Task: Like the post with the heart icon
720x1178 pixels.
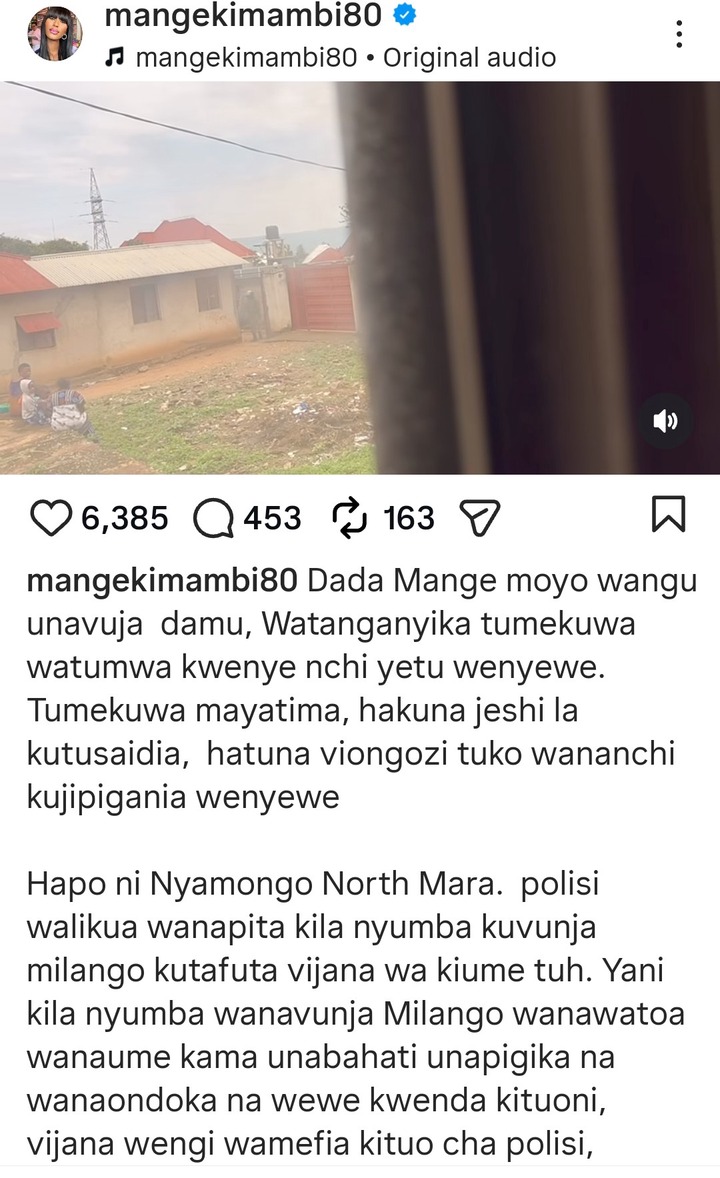Action: click(52, 518)
